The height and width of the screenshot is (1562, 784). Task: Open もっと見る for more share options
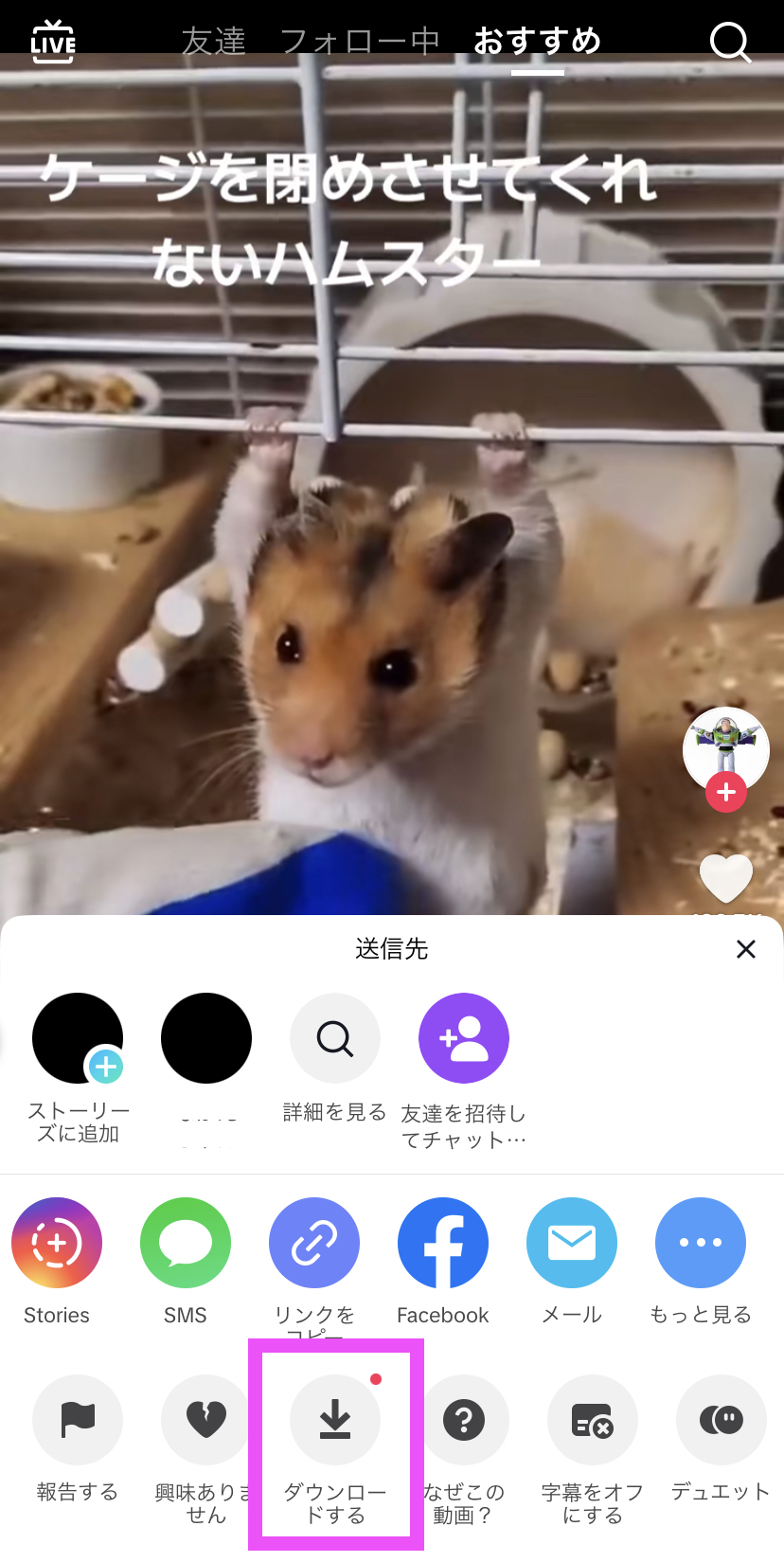click(701, 1243)
